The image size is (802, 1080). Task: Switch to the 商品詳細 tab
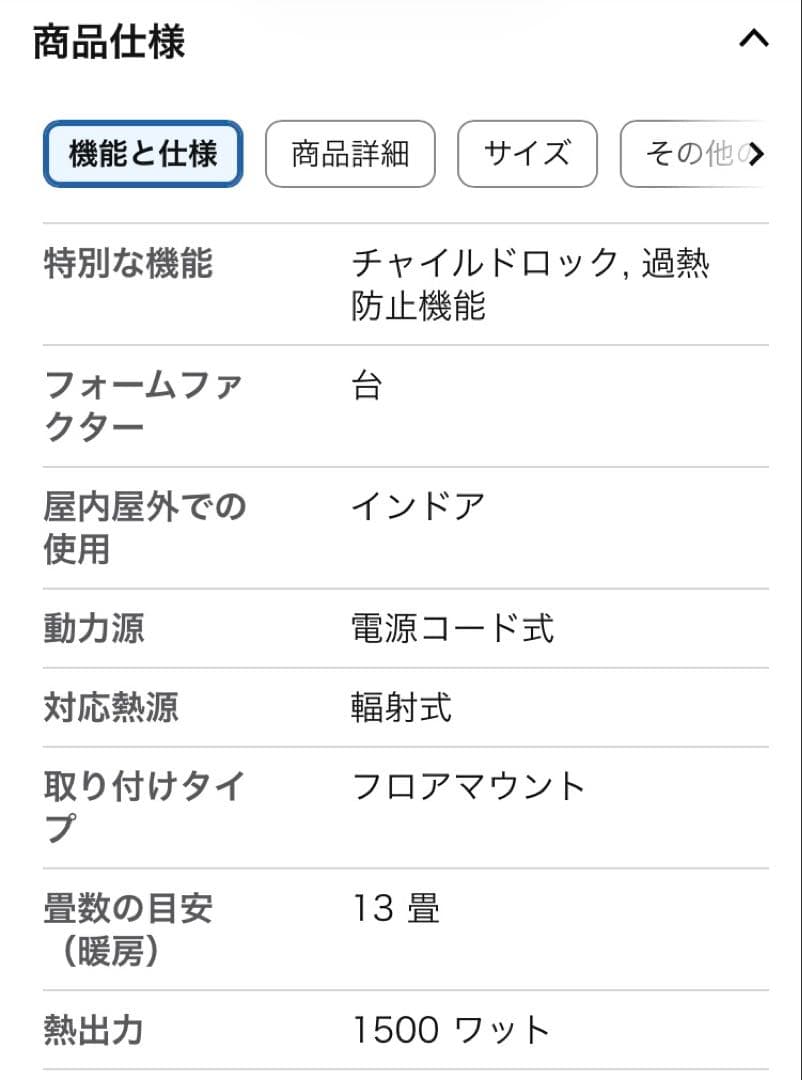click(350, 153)
